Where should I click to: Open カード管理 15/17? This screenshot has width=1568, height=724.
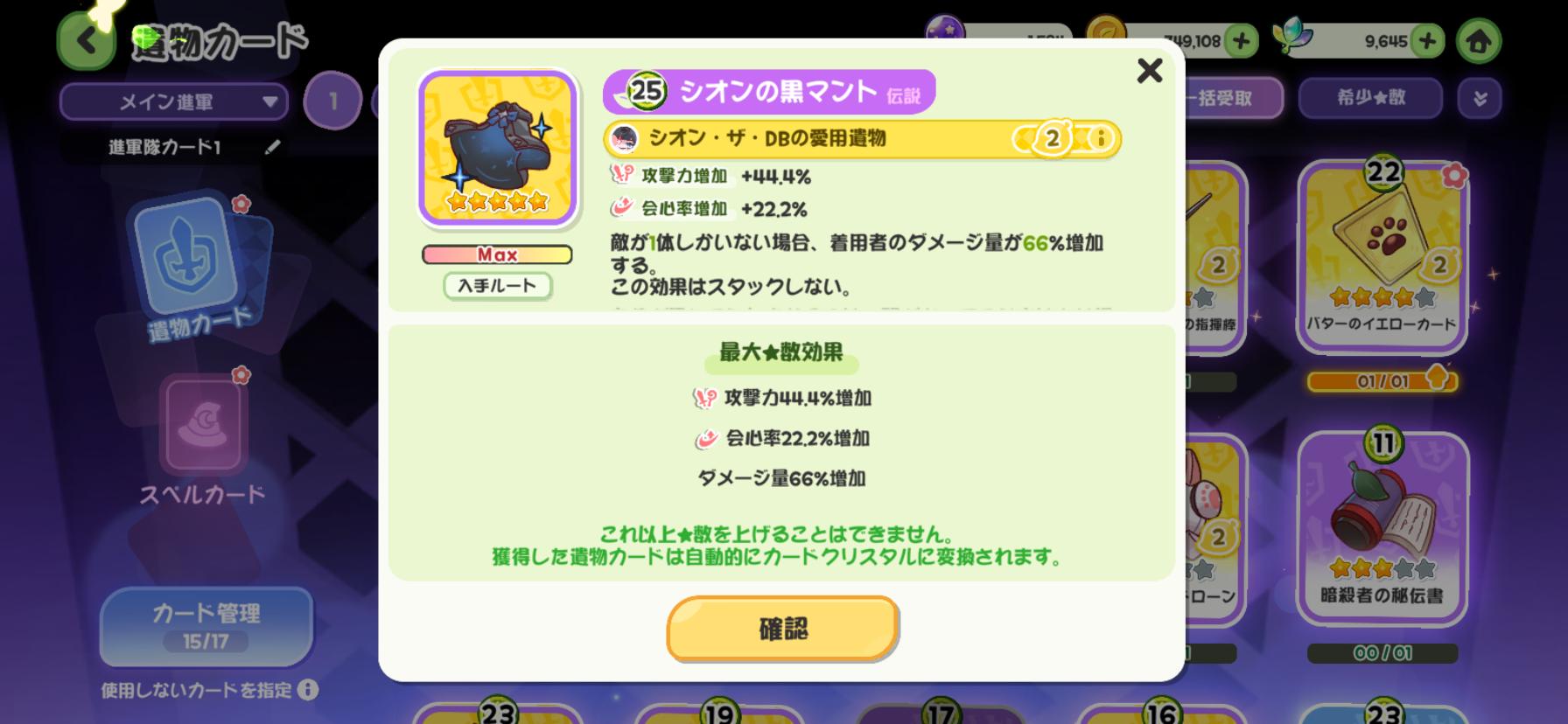click(206, 626)
